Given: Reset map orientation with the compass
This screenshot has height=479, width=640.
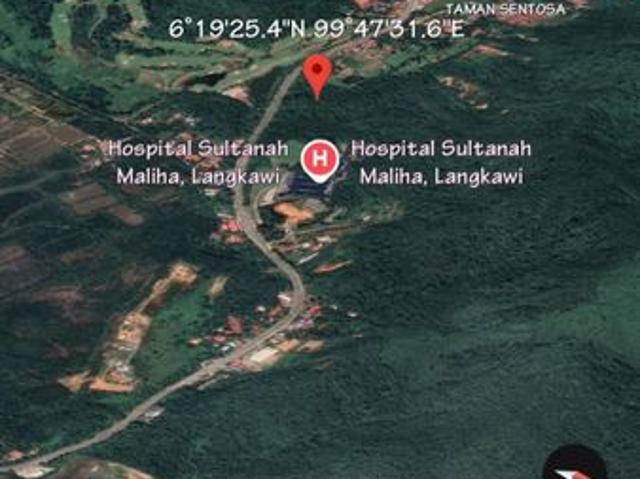Looking at the screenshot, I should coord(575,465).
